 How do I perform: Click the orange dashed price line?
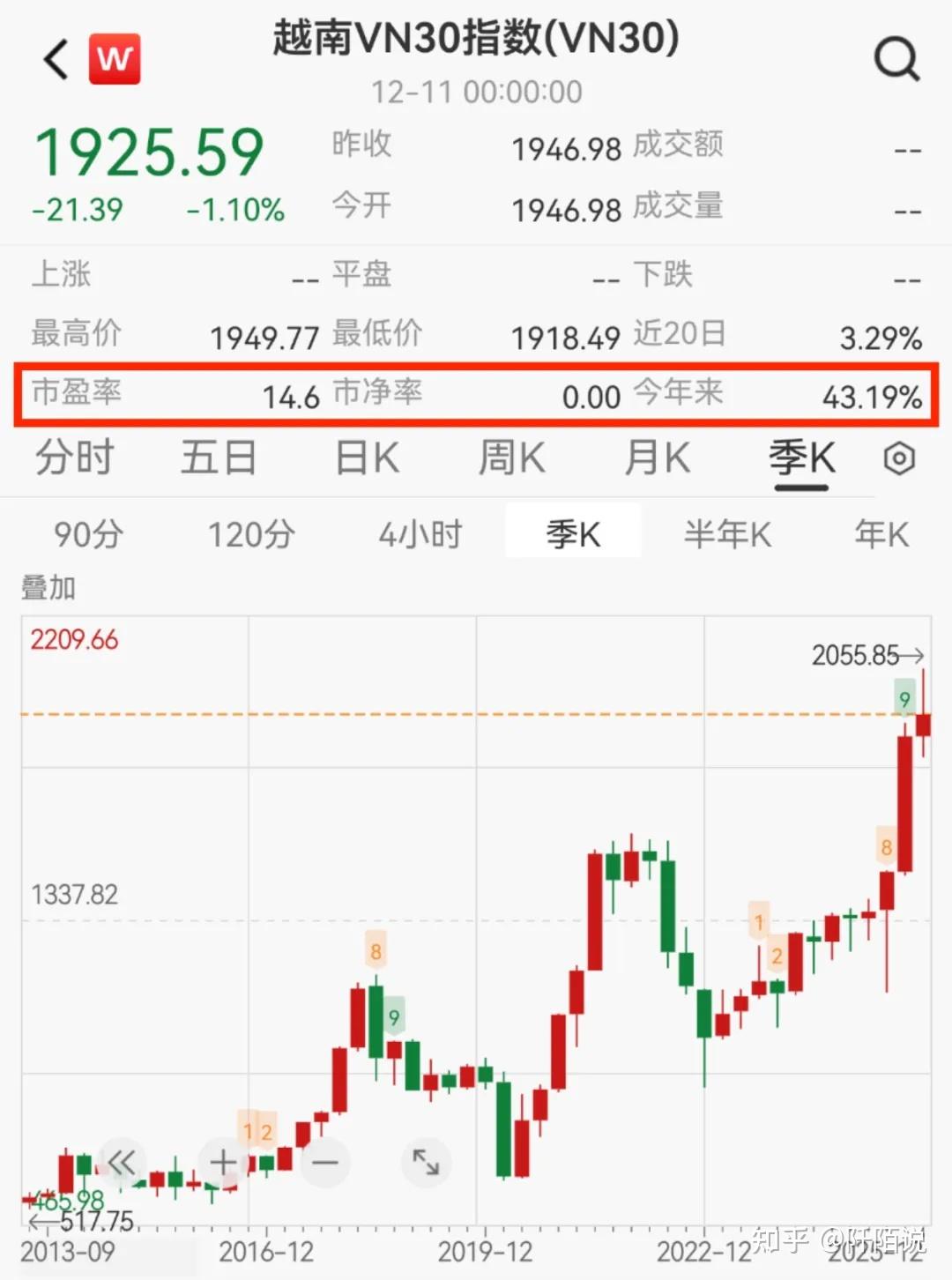[441, 711]
